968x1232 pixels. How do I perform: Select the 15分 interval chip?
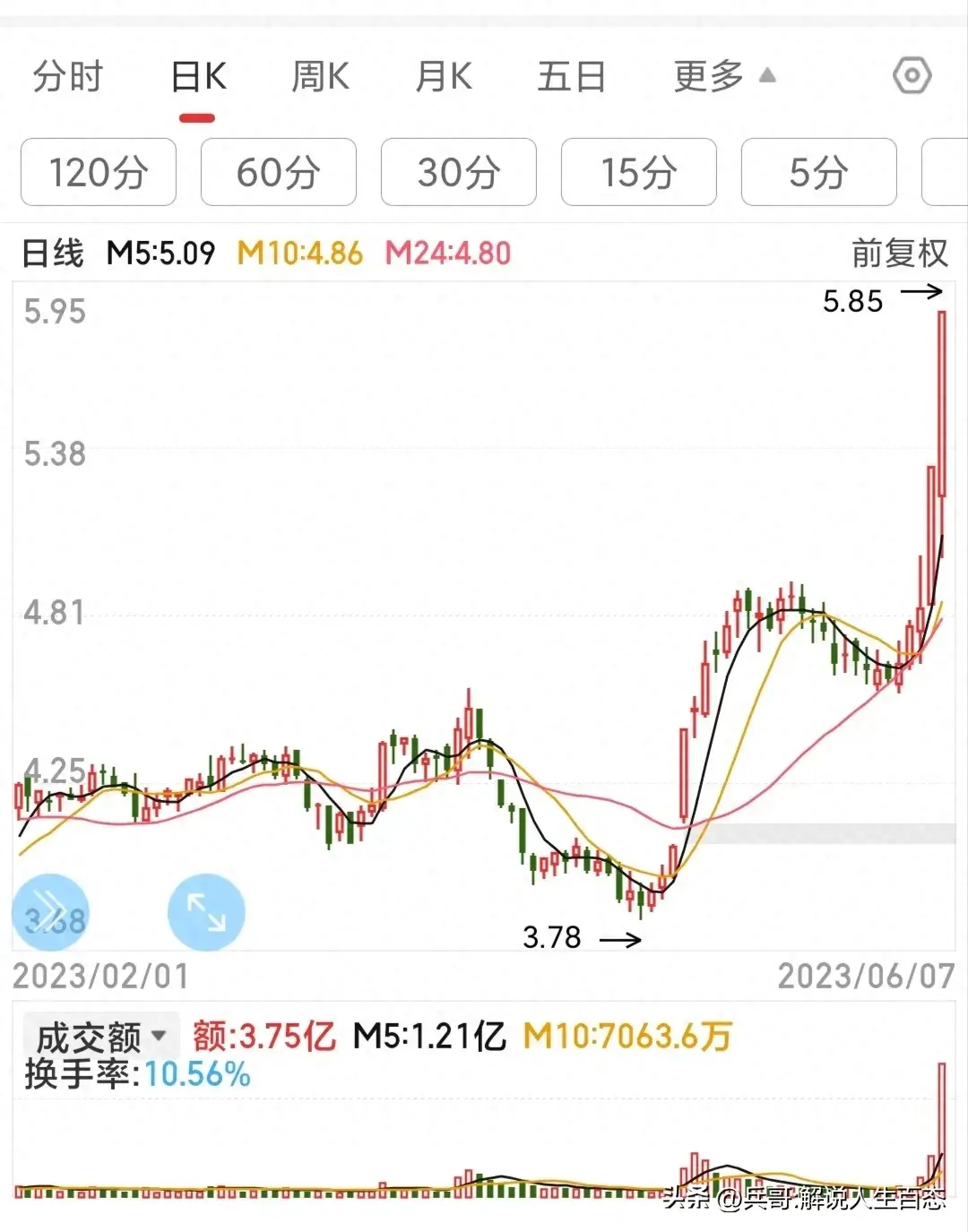point(639,172)
